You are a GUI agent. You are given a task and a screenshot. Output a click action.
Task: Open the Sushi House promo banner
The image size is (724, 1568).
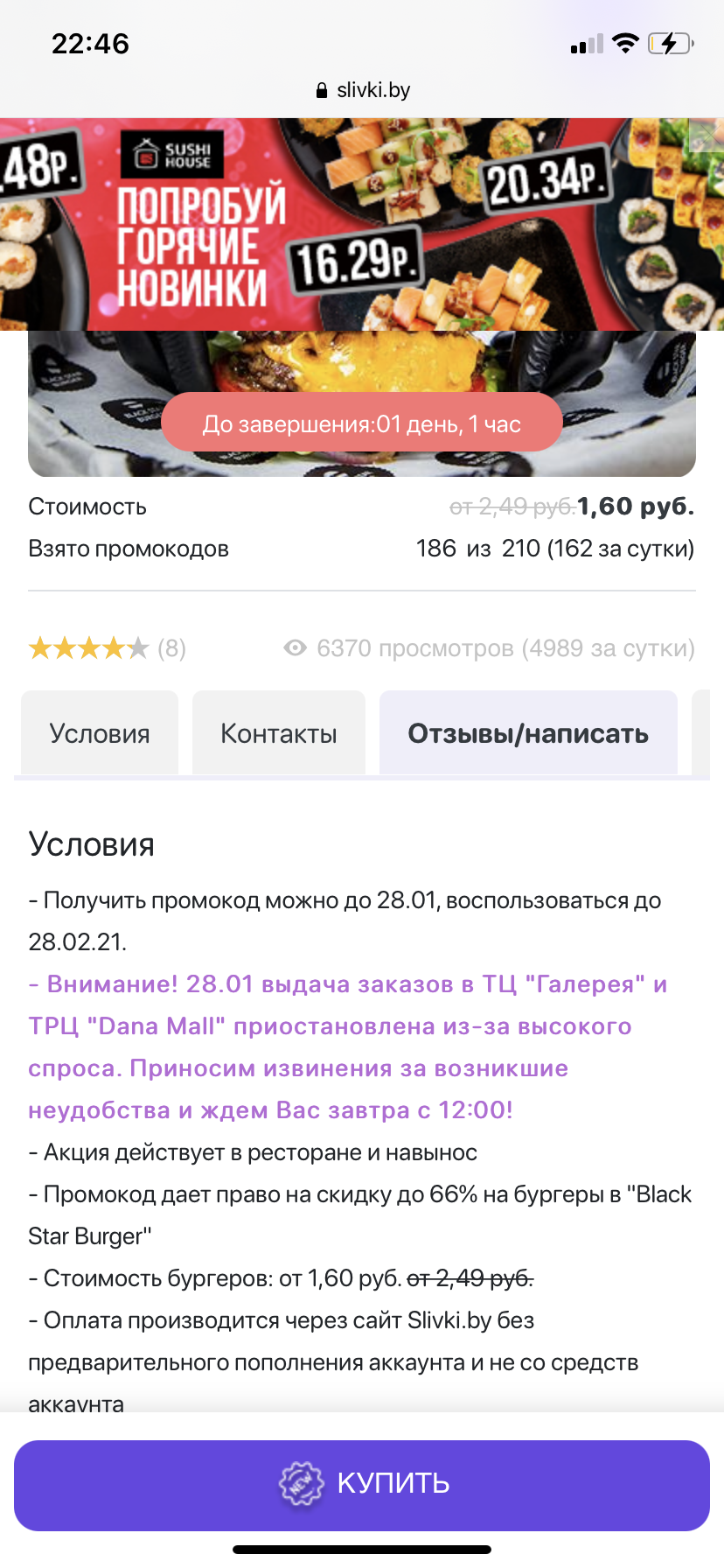point(350,226)
